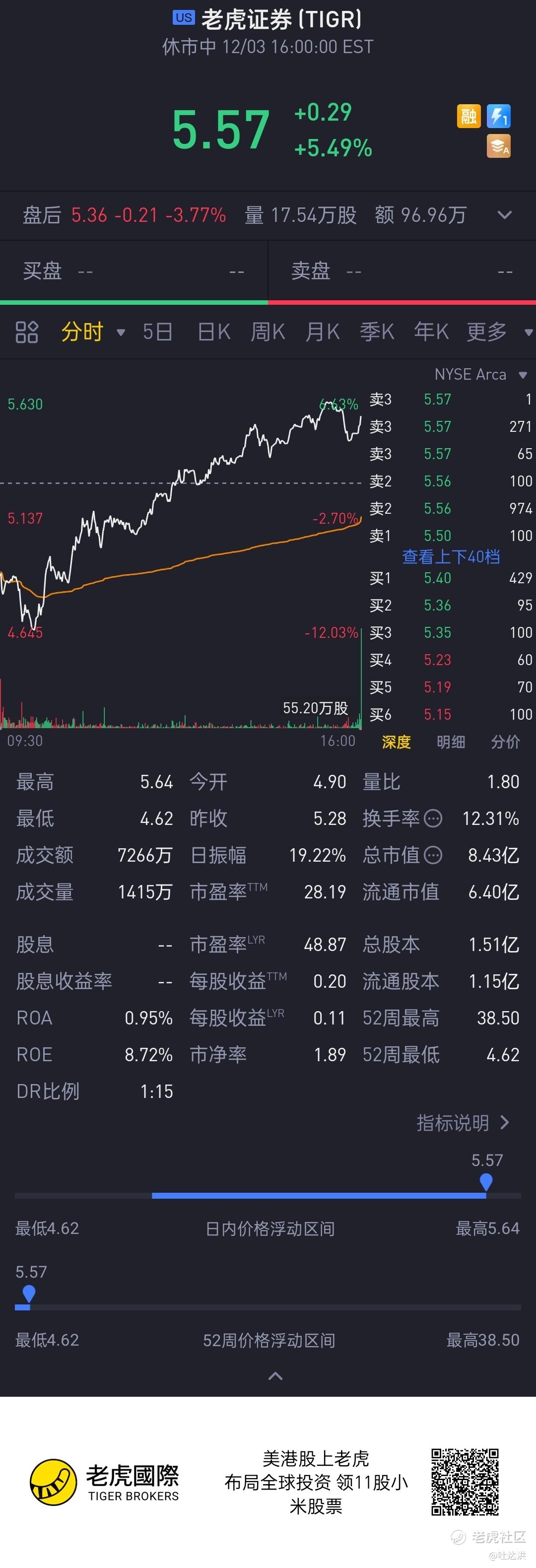
Task: Expand the 盘后 after-hours details row
Action: click(x=504, y=215)
